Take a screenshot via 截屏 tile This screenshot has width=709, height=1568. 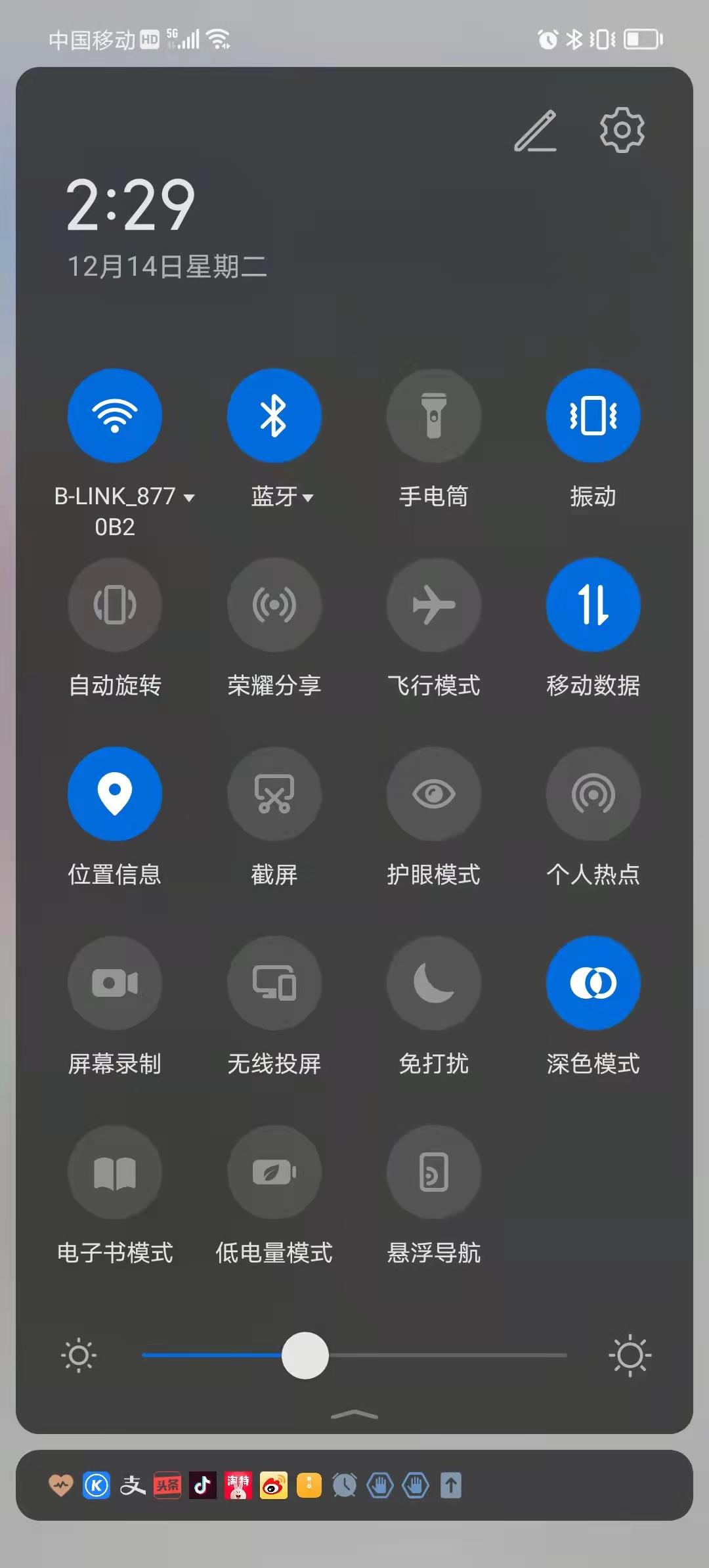point(274,794)
